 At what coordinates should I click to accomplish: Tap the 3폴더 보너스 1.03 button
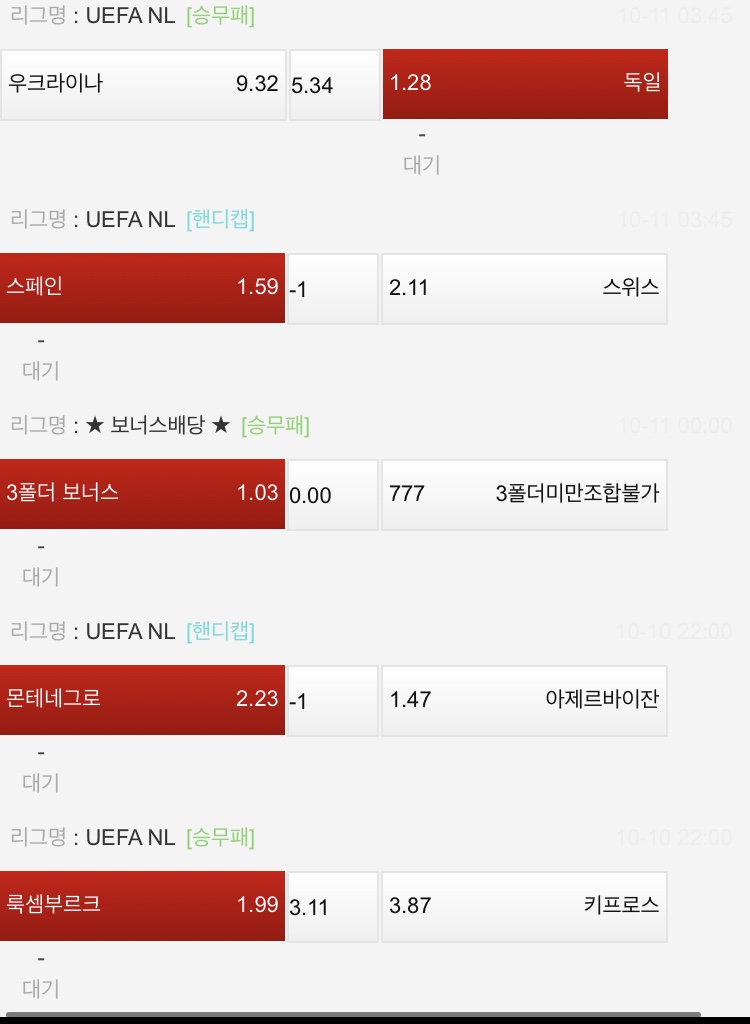(x=142, y=494)
